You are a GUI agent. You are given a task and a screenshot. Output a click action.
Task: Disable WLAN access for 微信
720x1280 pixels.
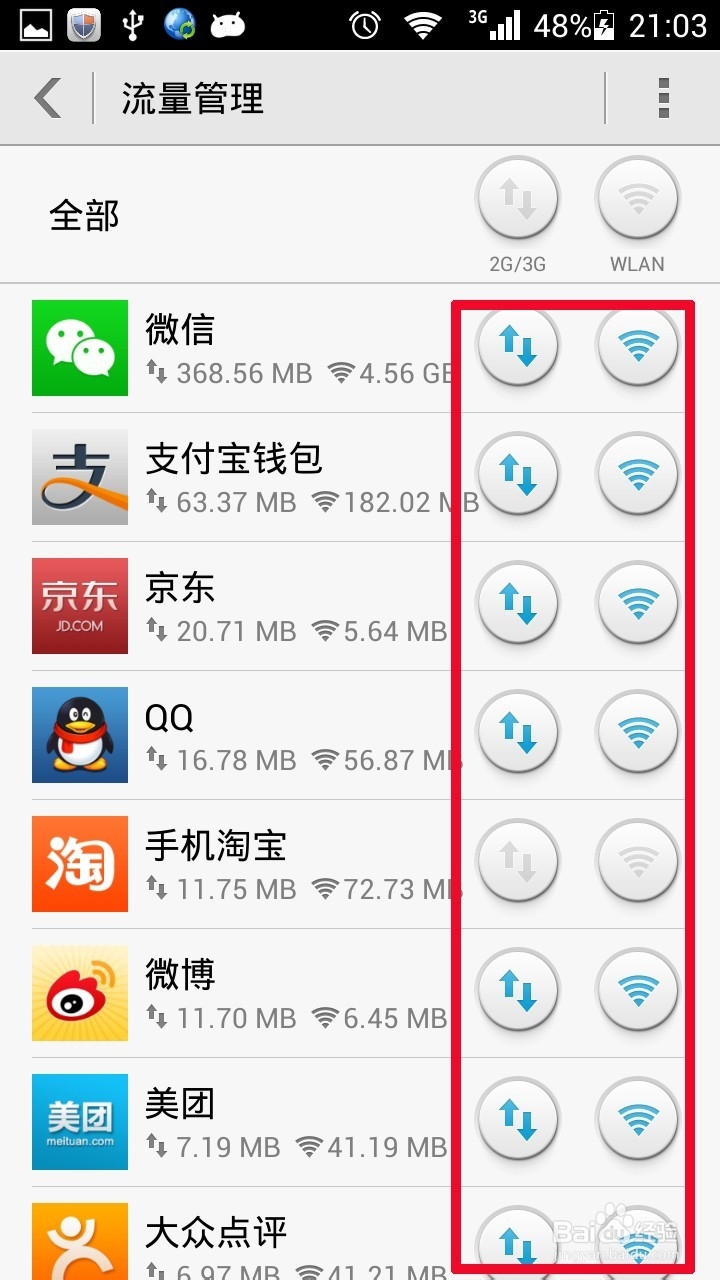click(x=637, y=344)
